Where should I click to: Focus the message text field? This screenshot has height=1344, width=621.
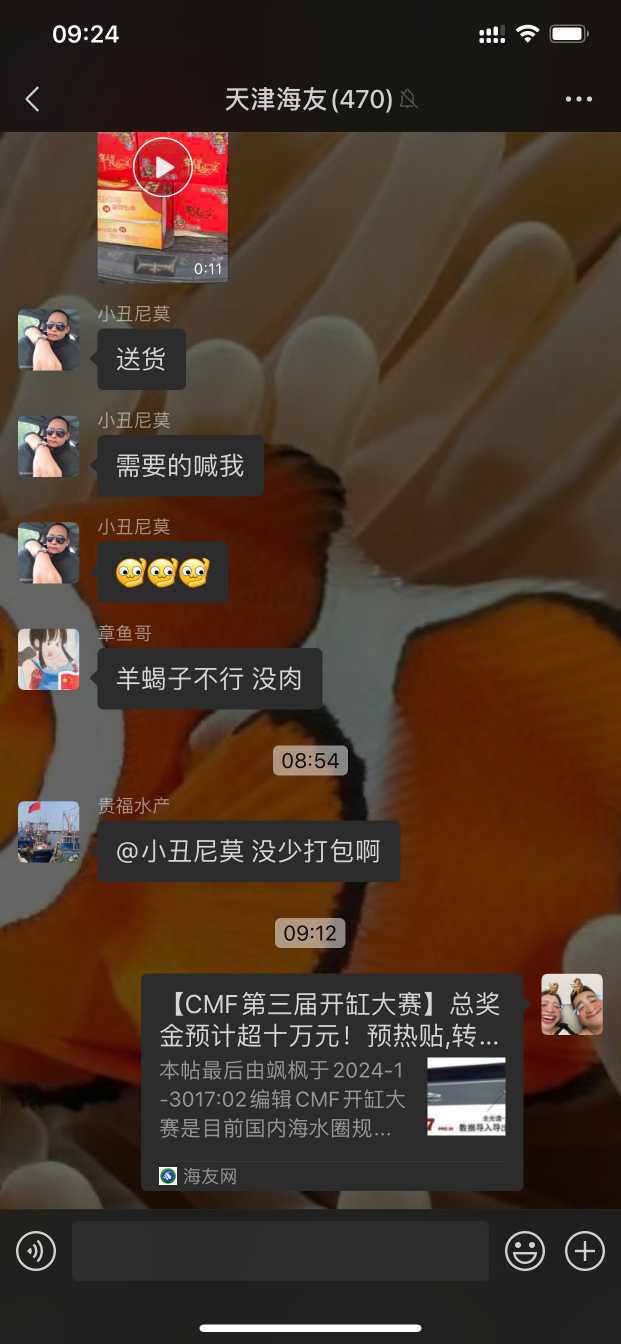click(x=280, y=1251)
